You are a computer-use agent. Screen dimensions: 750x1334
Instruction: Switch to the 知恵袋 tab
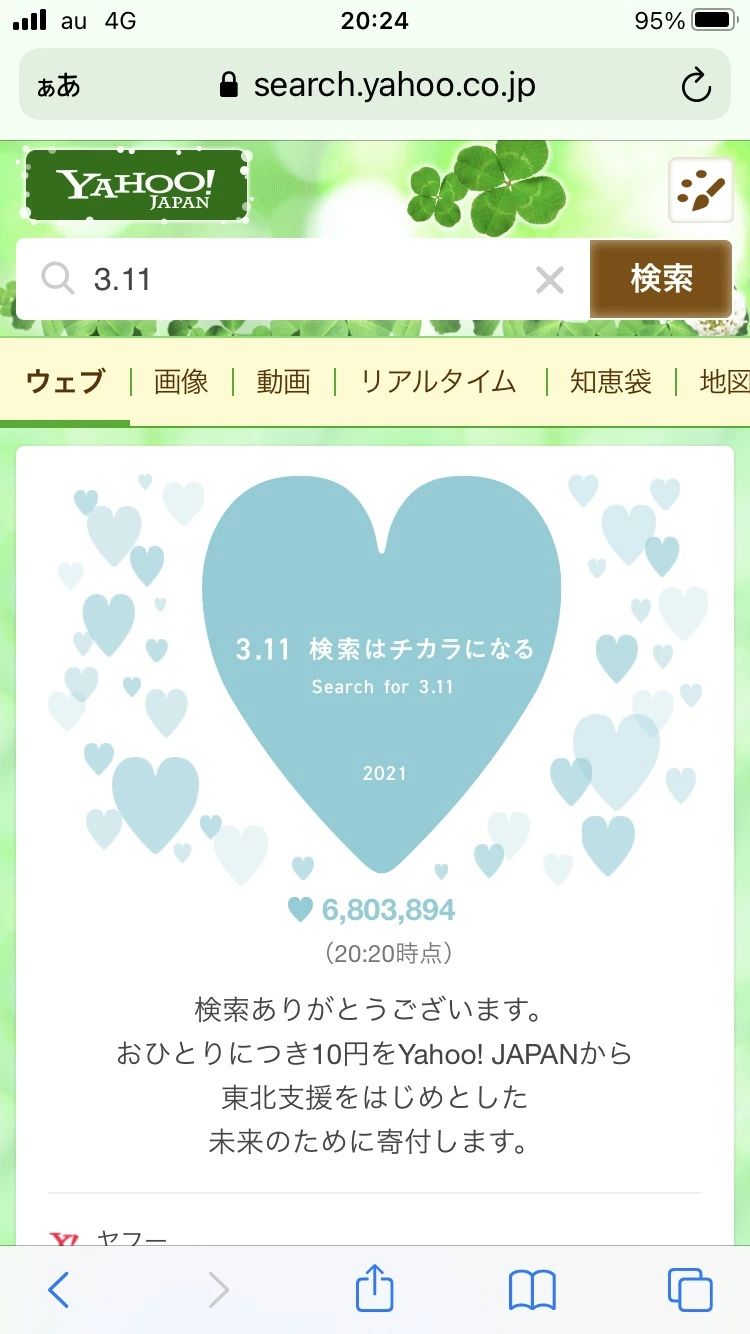610,382
